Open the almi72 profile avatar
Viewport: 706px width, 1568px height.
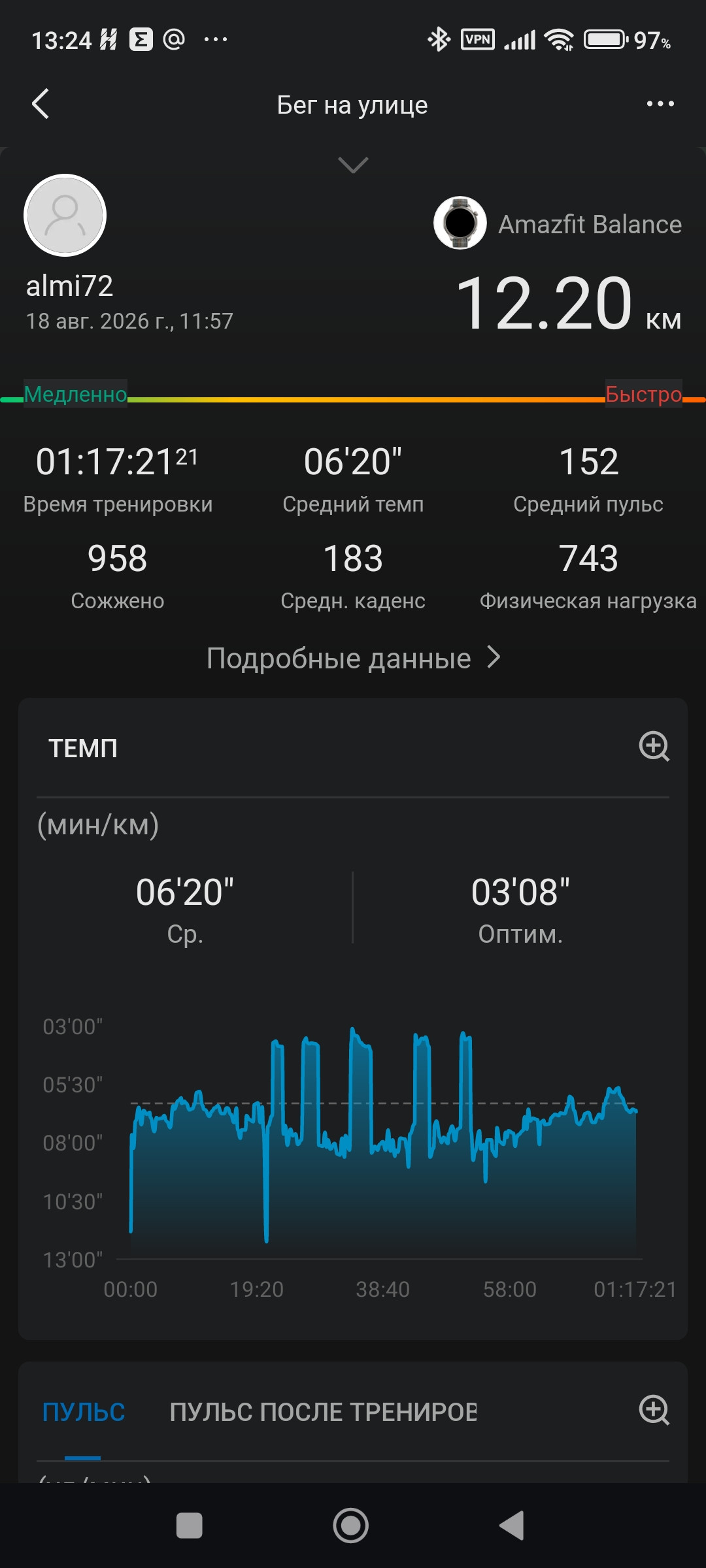pyautogui.click(x=65, y=215)
